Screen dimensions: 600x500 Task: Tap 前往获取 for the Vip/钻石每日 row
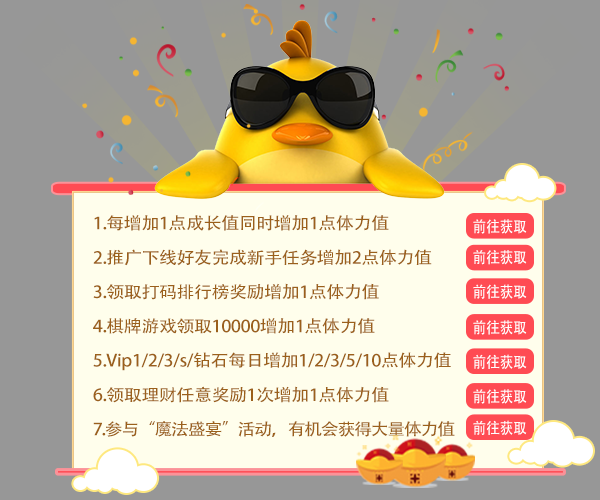click(499, 361)
